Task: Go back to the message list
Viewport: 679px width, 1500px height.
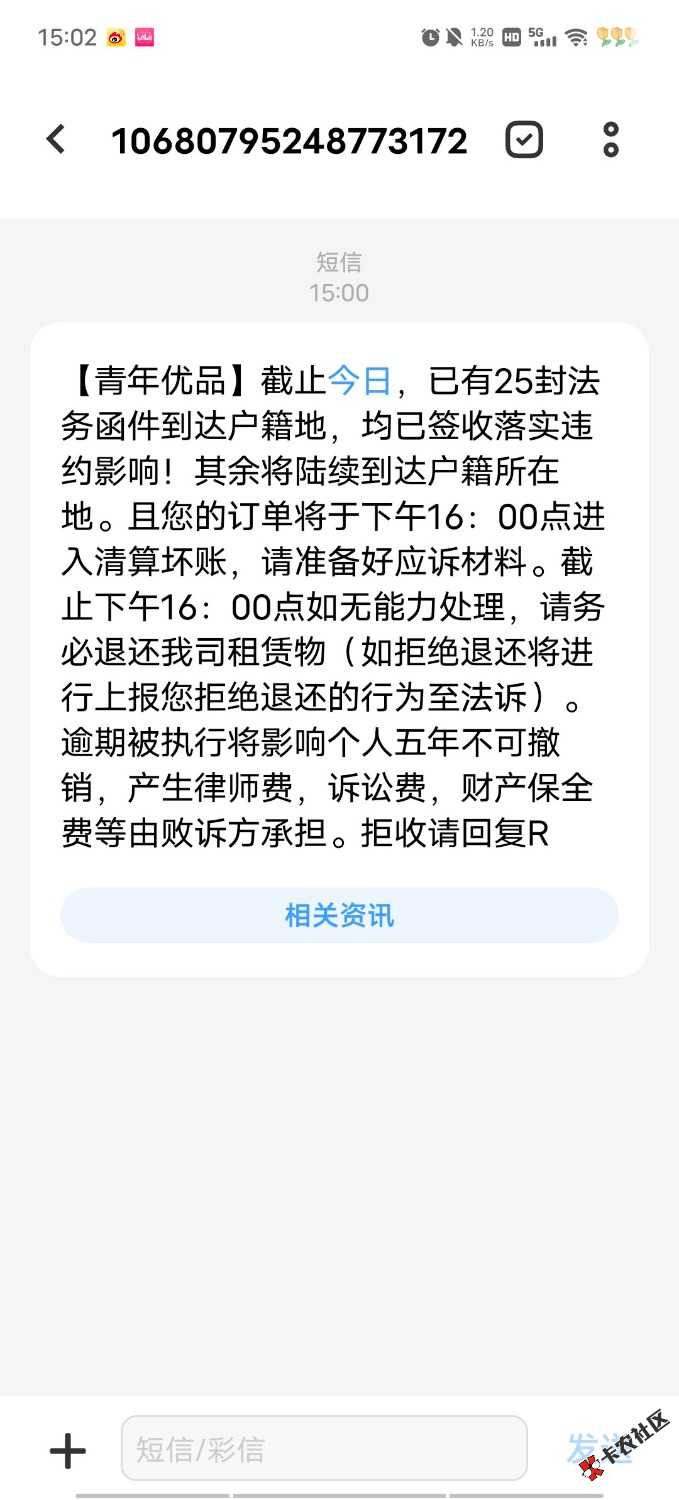Action: [x=56, y=140]
